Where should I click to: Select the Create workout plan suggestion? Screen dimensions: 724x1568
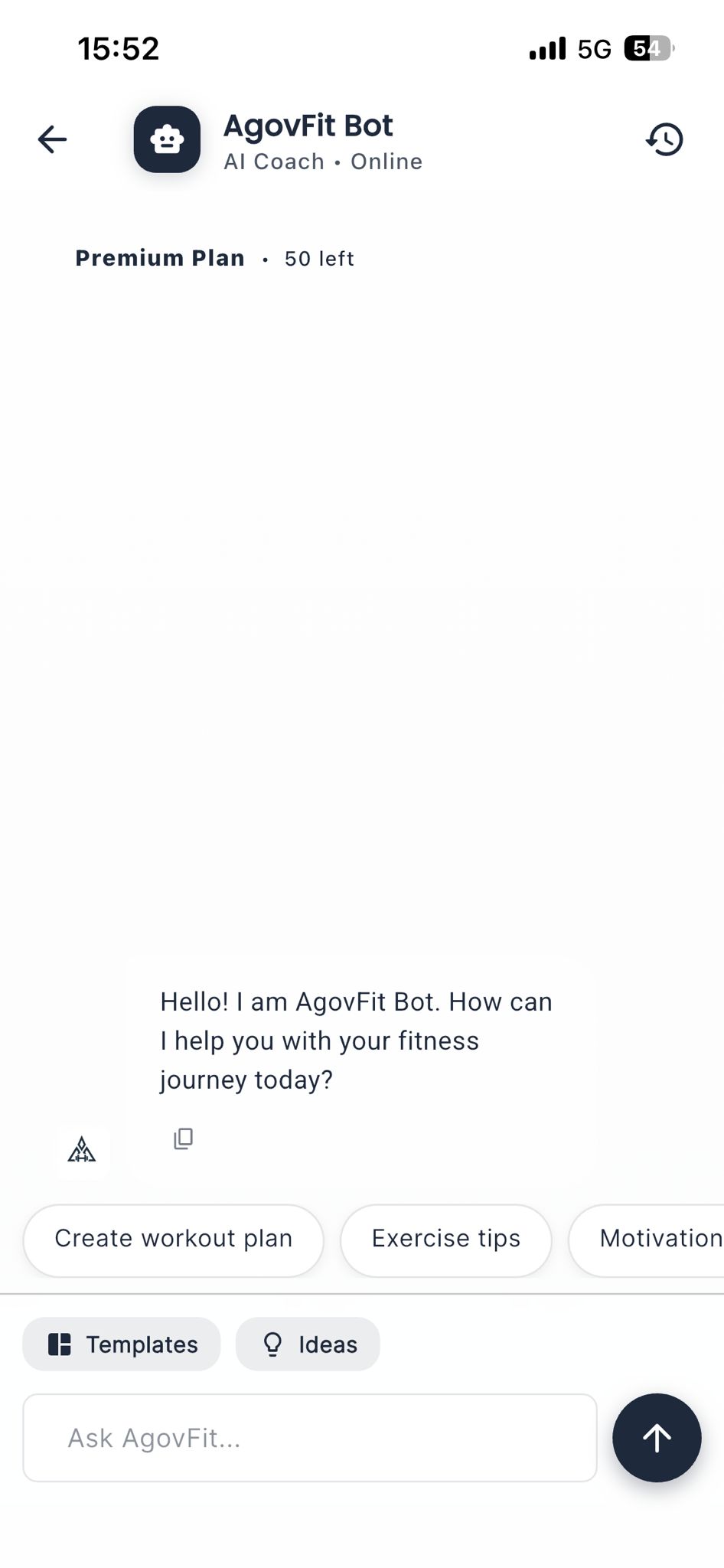pos(173,1240)
